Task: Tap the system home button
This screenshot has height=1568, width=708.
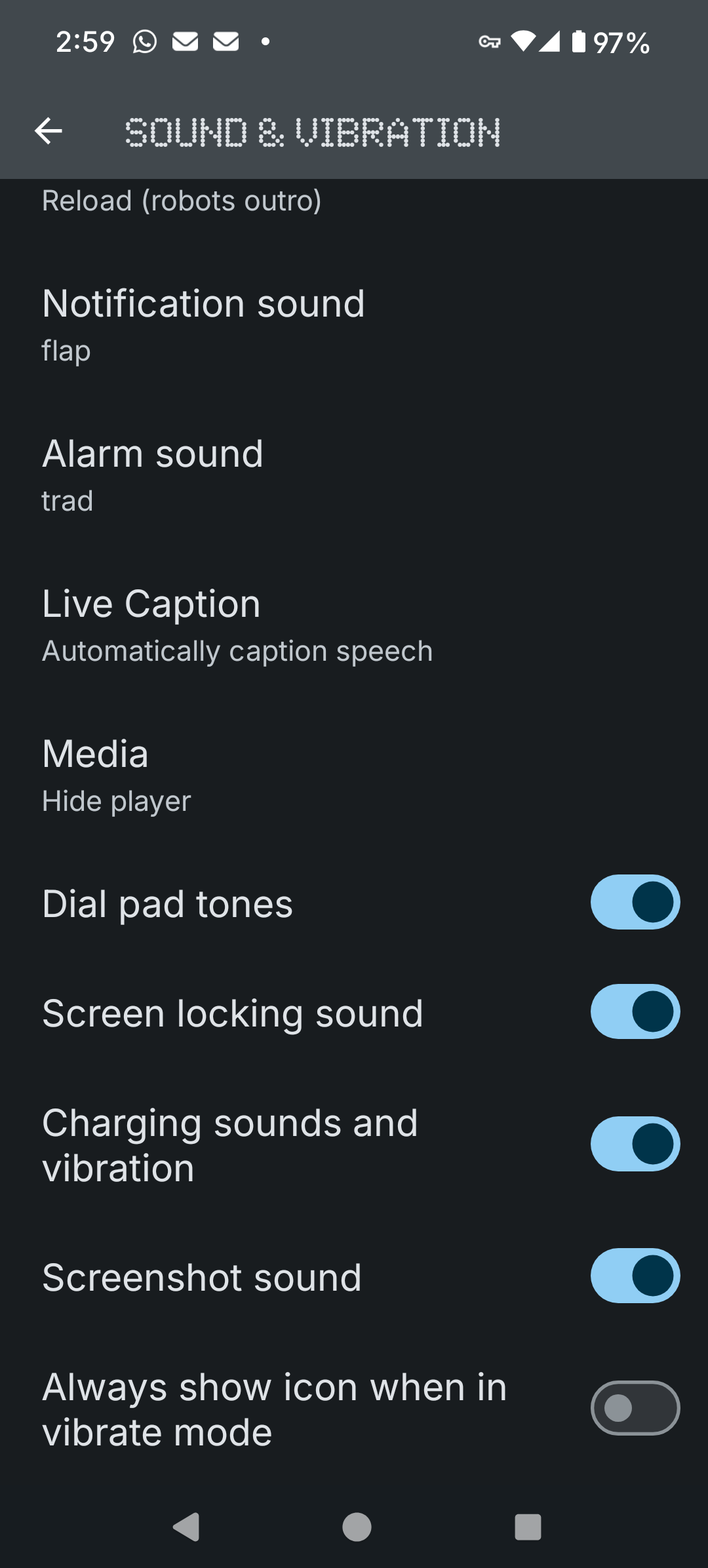Action: 357,1527
